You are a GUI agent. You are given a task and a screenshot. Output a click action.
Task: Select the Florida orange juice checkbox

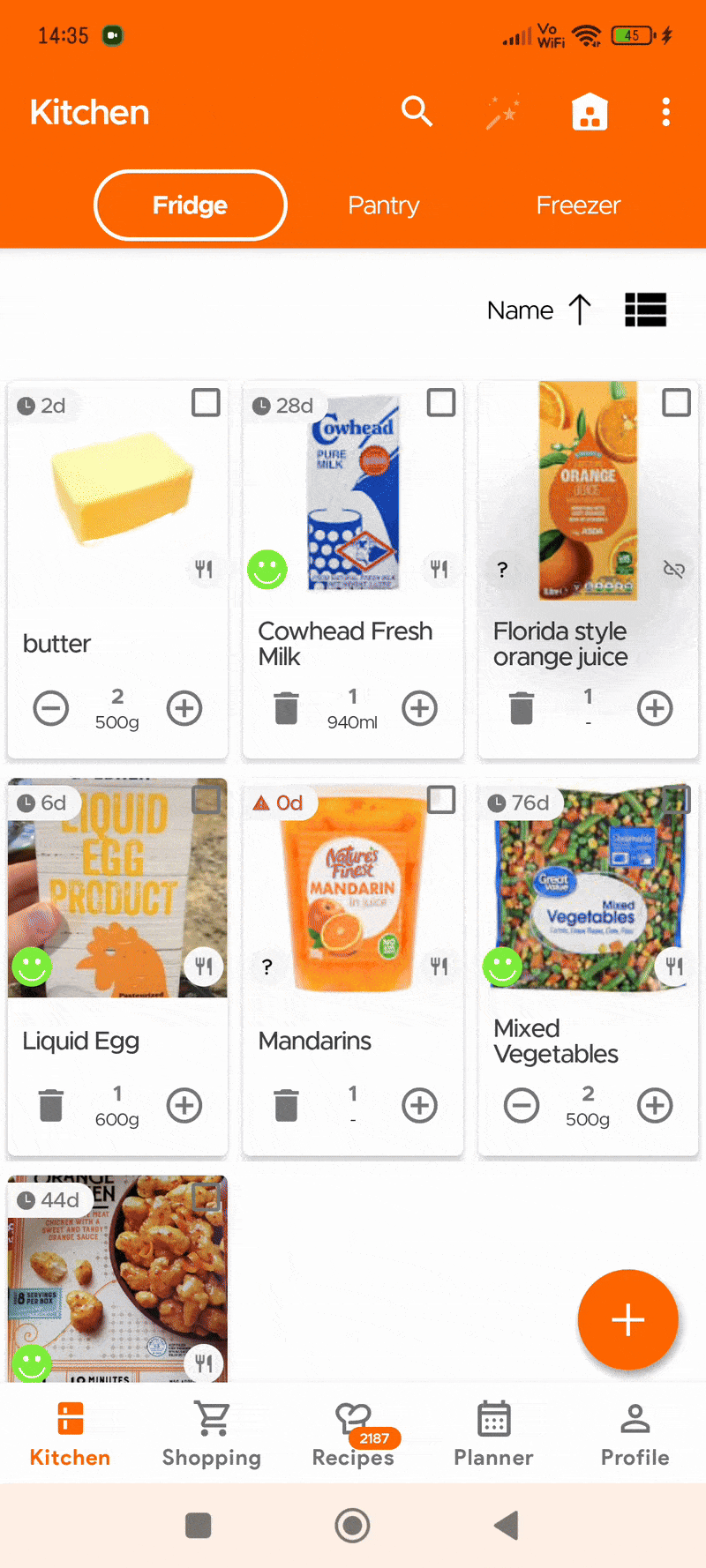pos(677,402)
